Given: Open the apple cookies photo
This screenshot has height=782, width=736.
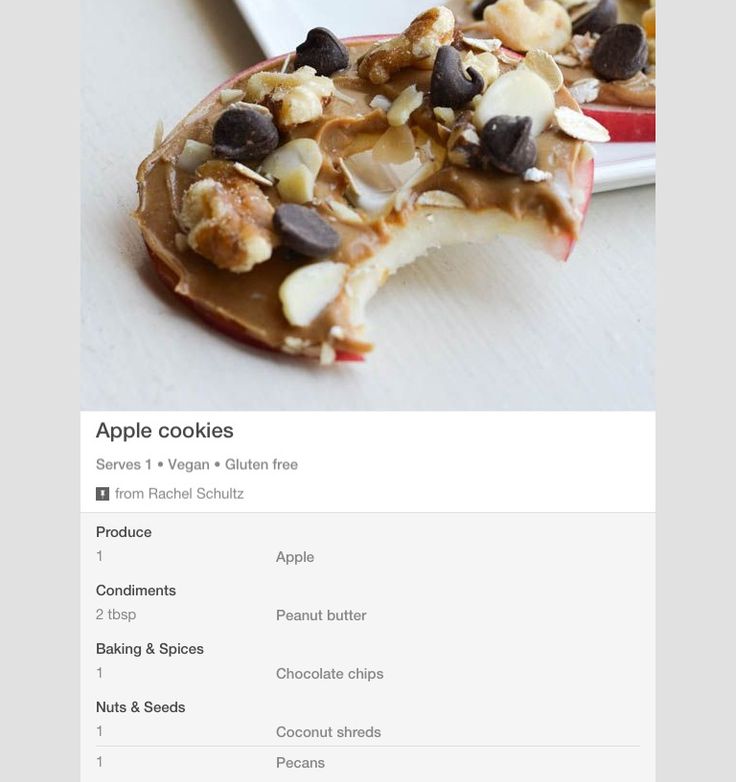Looking at the screenshot, I should pos(368,205).
